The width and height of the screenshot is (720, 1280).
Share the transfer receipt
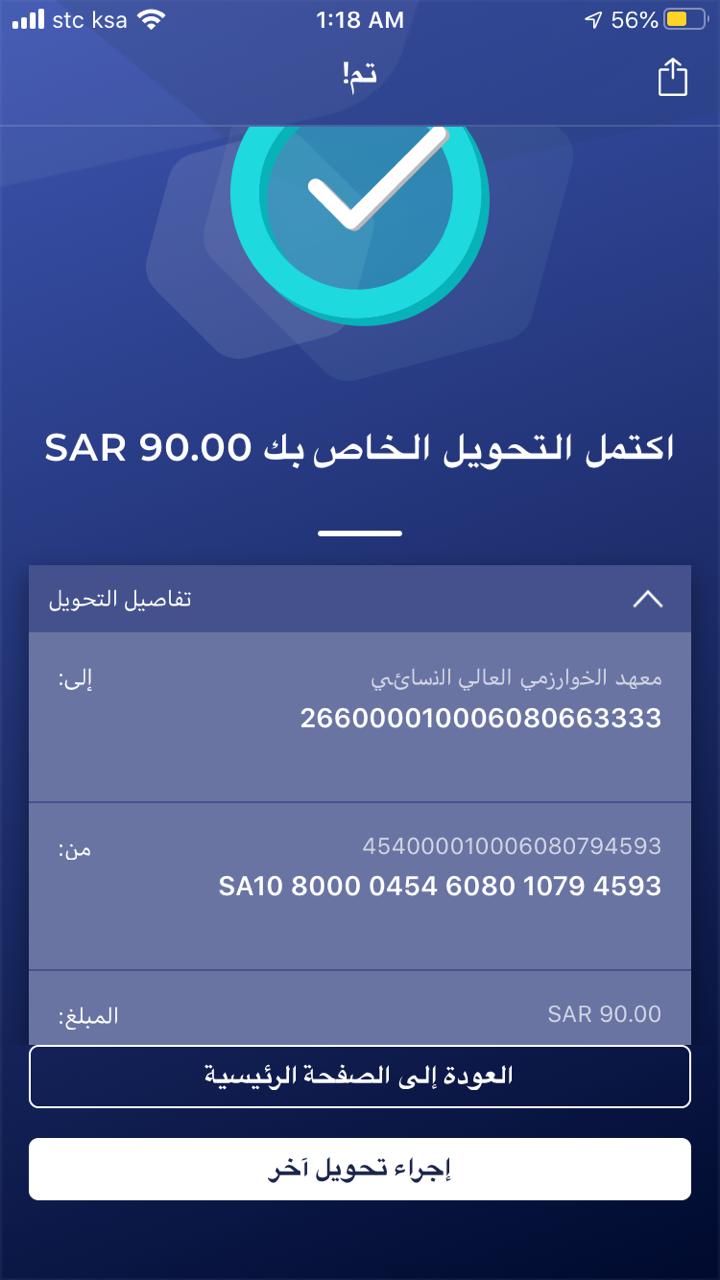(x=673, y=77)
